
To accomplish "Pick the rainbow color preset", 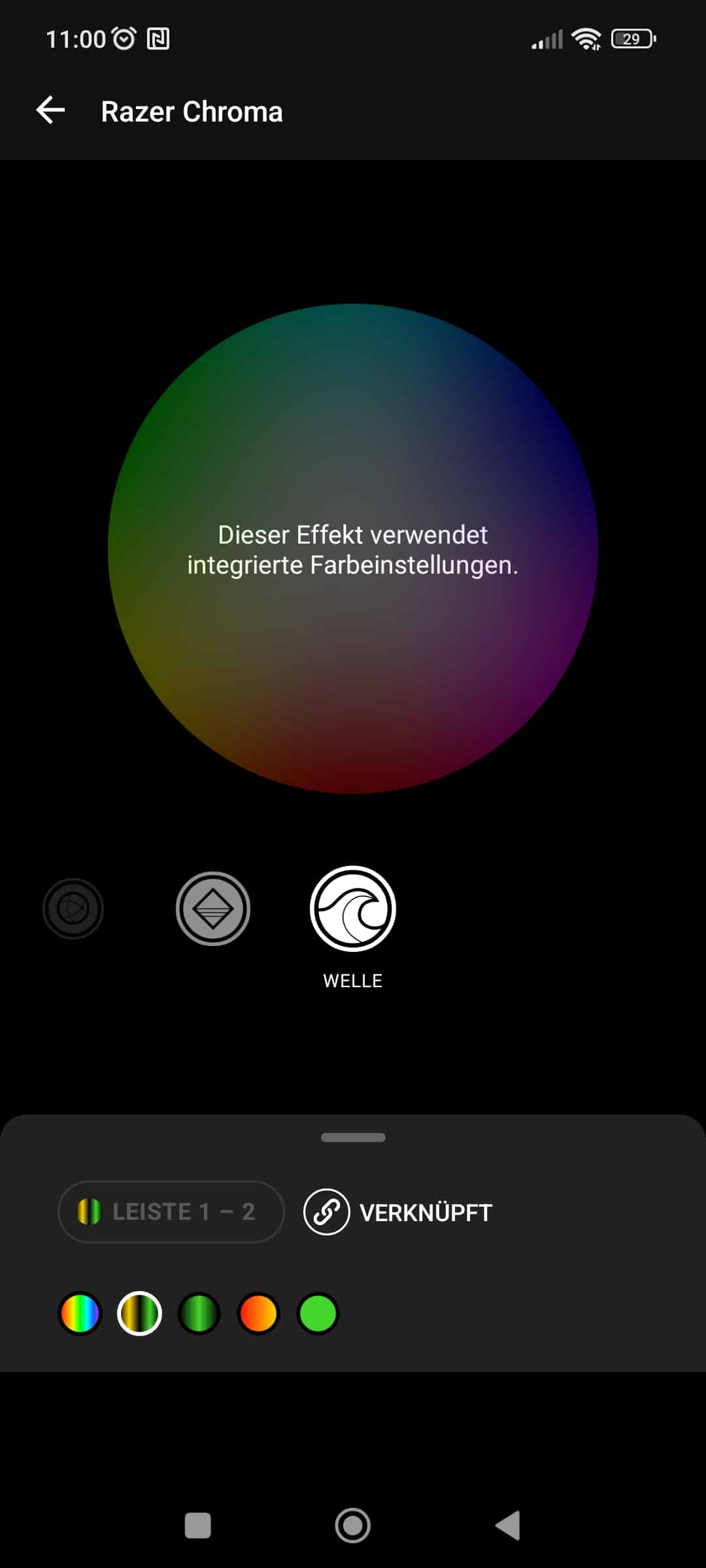I will (80, 1314).
